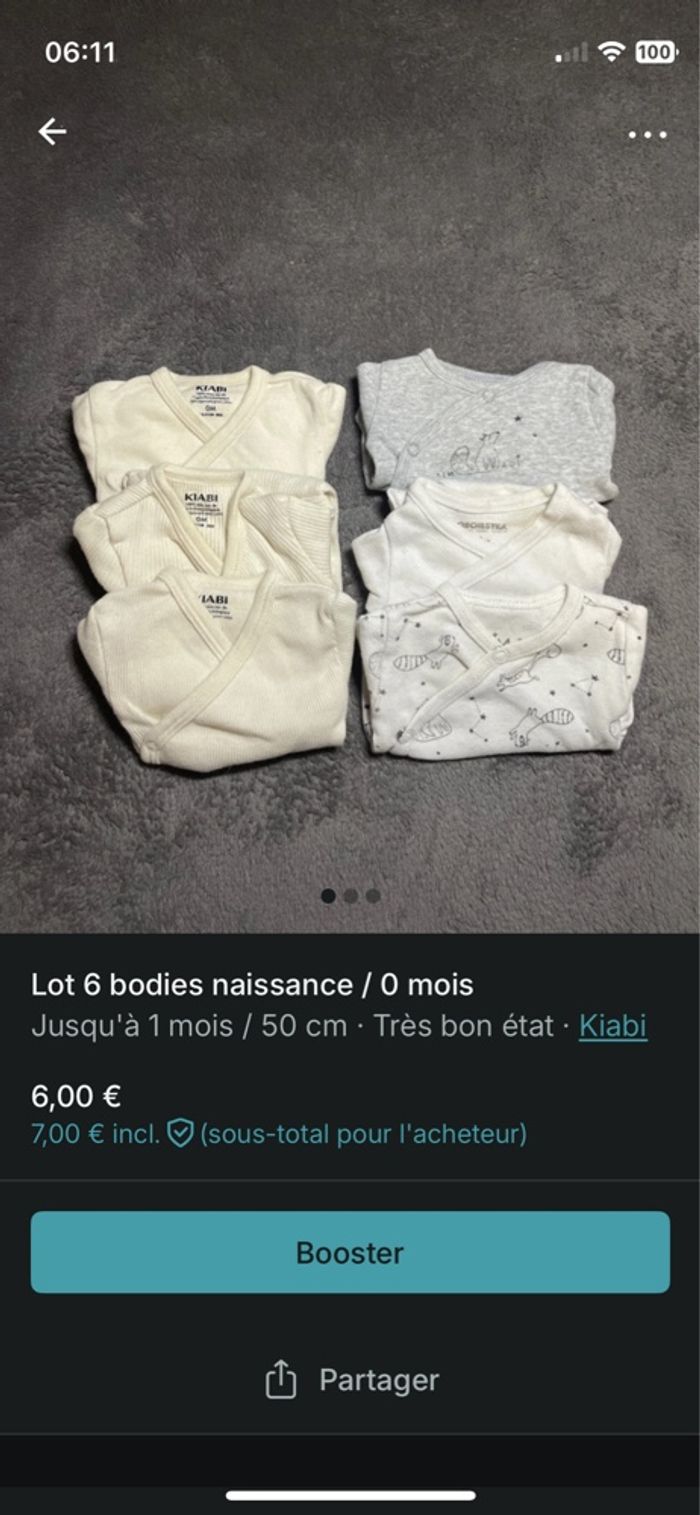Open the three-dot overflow menu
Image resolution: width=700 pixels, height=1515 pixels.
[x=647, y=134]
